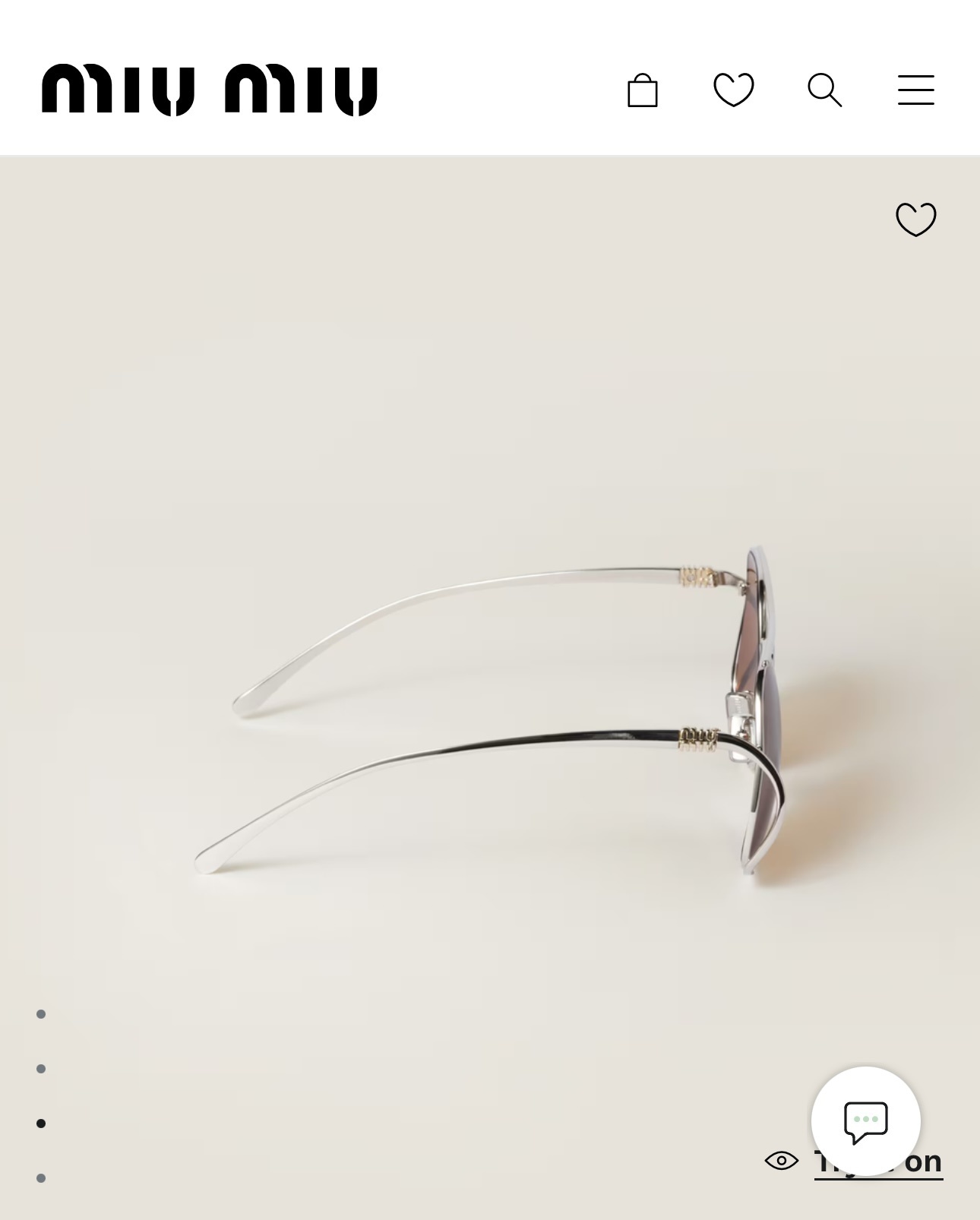Open the live chat bubble

865,1120
